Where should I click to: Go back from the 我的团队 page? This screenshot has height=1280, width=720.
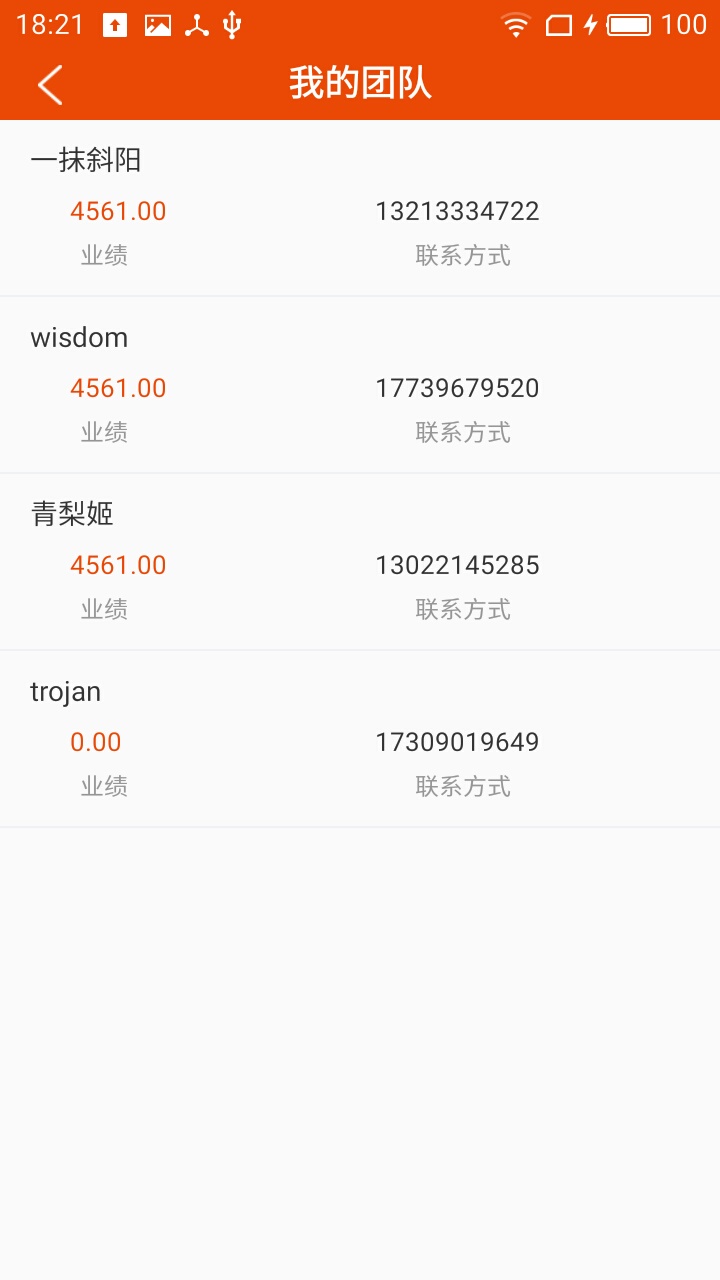50,84
